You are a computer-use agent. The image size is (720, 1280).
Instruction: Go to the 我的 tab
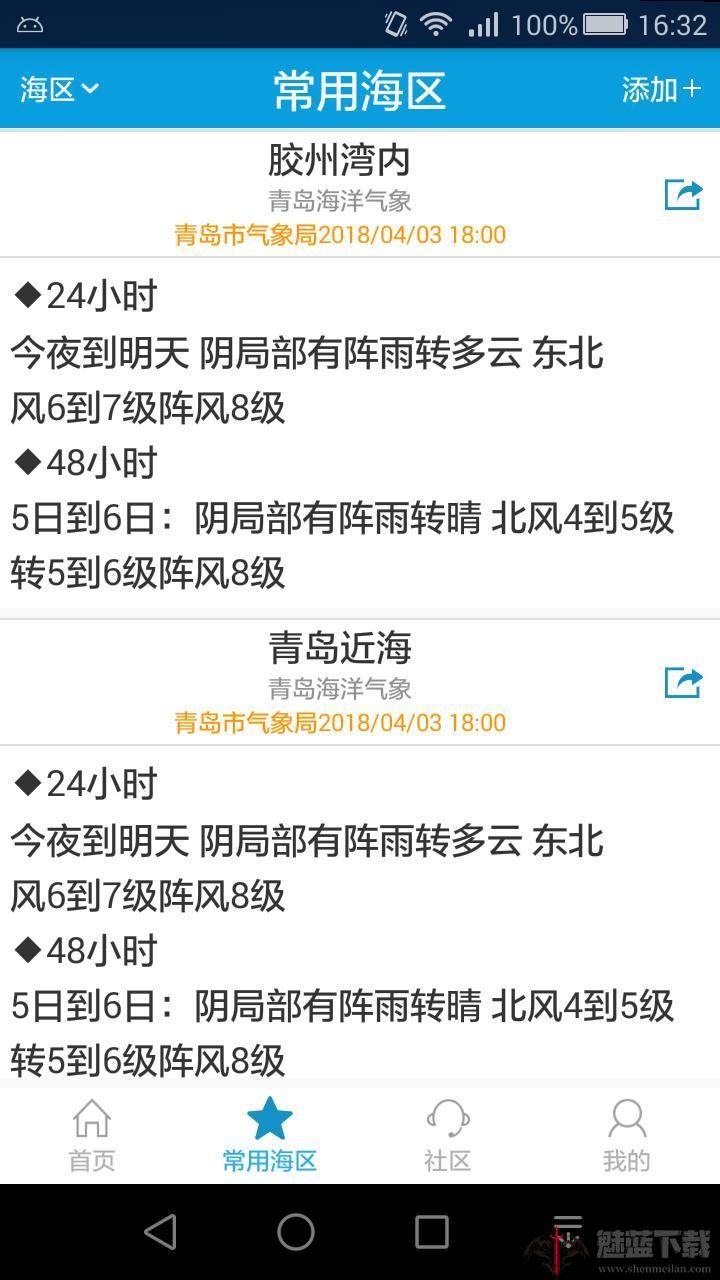tap(627, 1136)
